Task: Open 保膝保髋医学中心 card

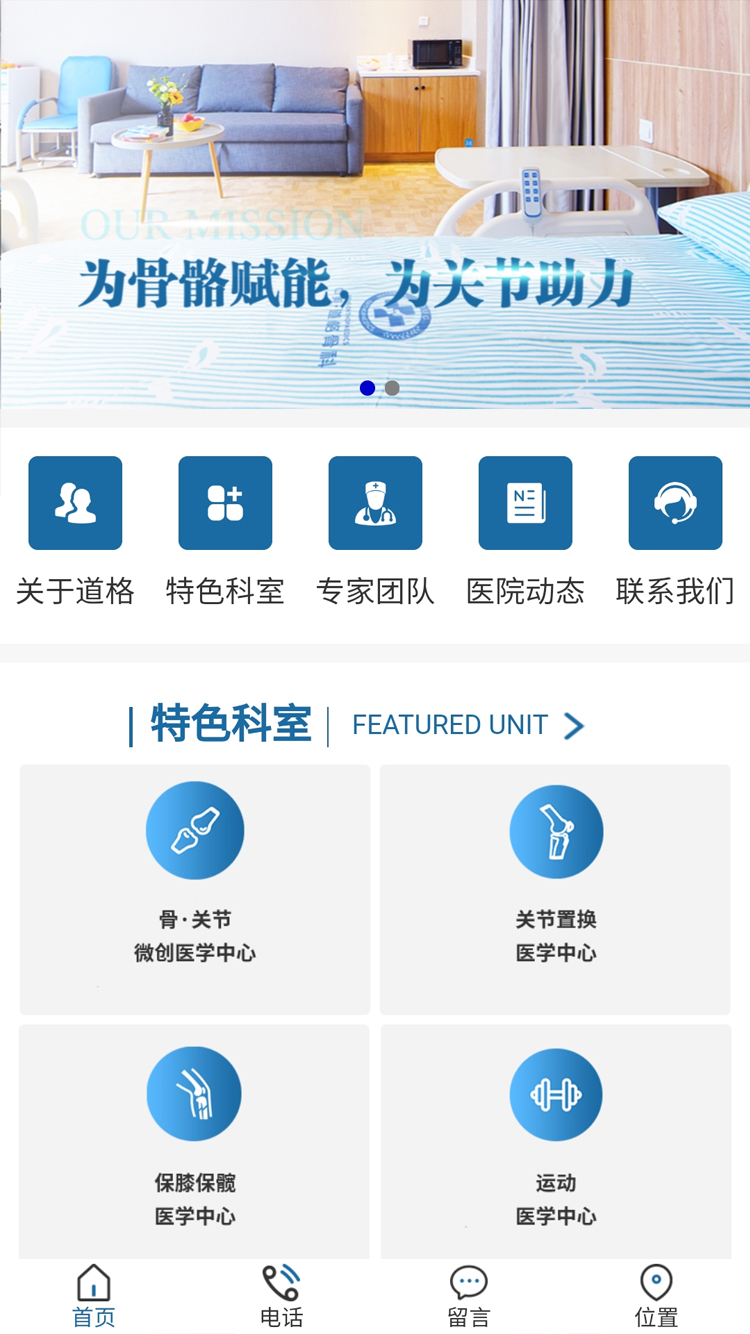Action: pos(195,1140)
